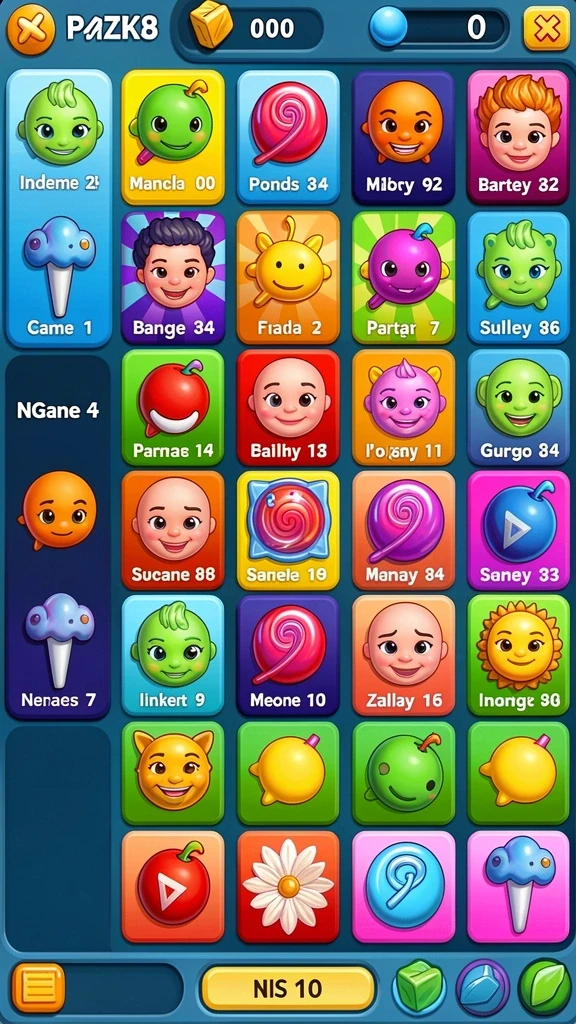This screenshot has width=576, height=1024.
Task: Open the orange list menu button
Action: (x=39, y=988)
